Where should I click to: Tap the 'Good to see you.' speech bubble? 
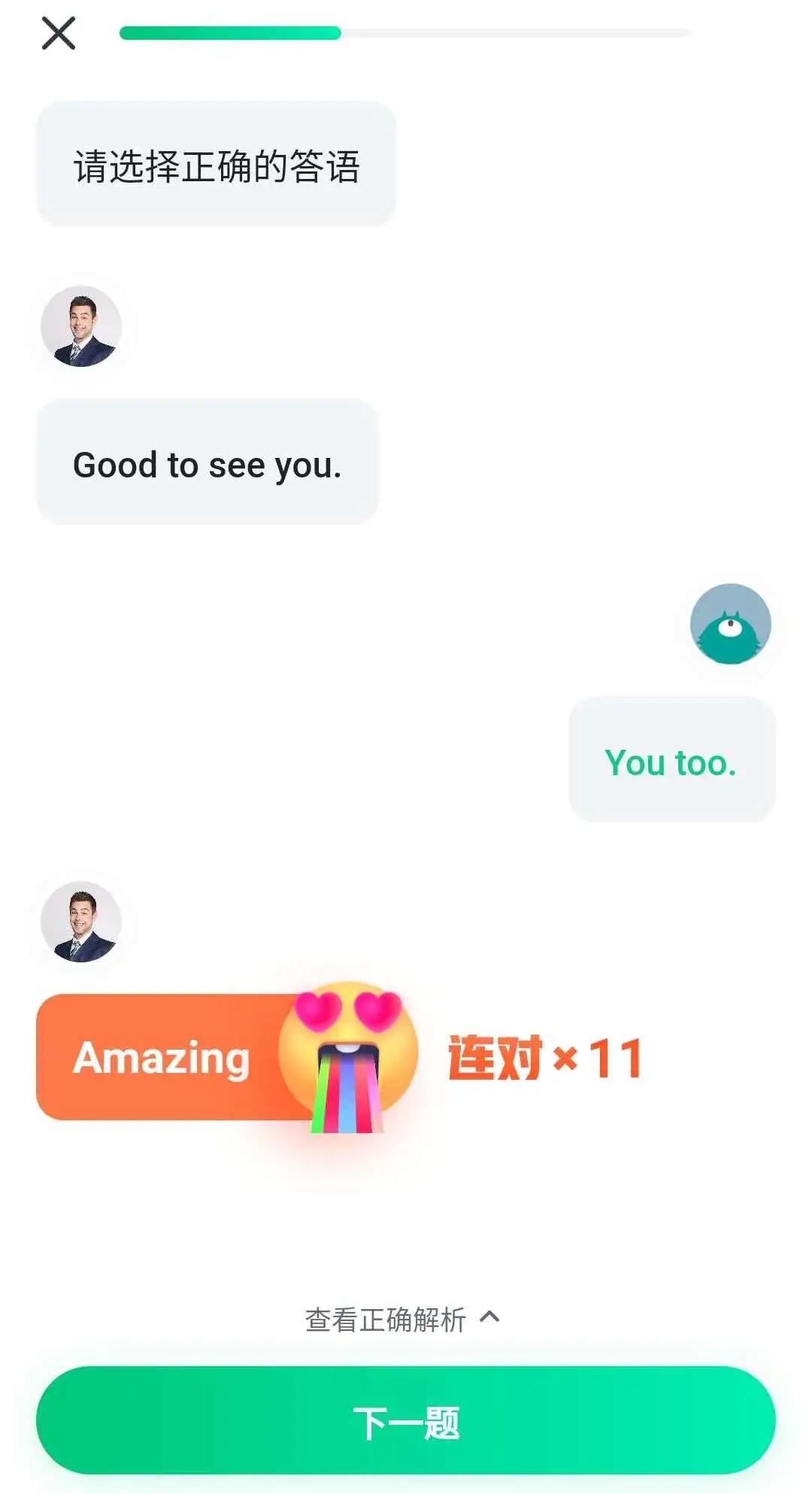click(x=207, y=463)
